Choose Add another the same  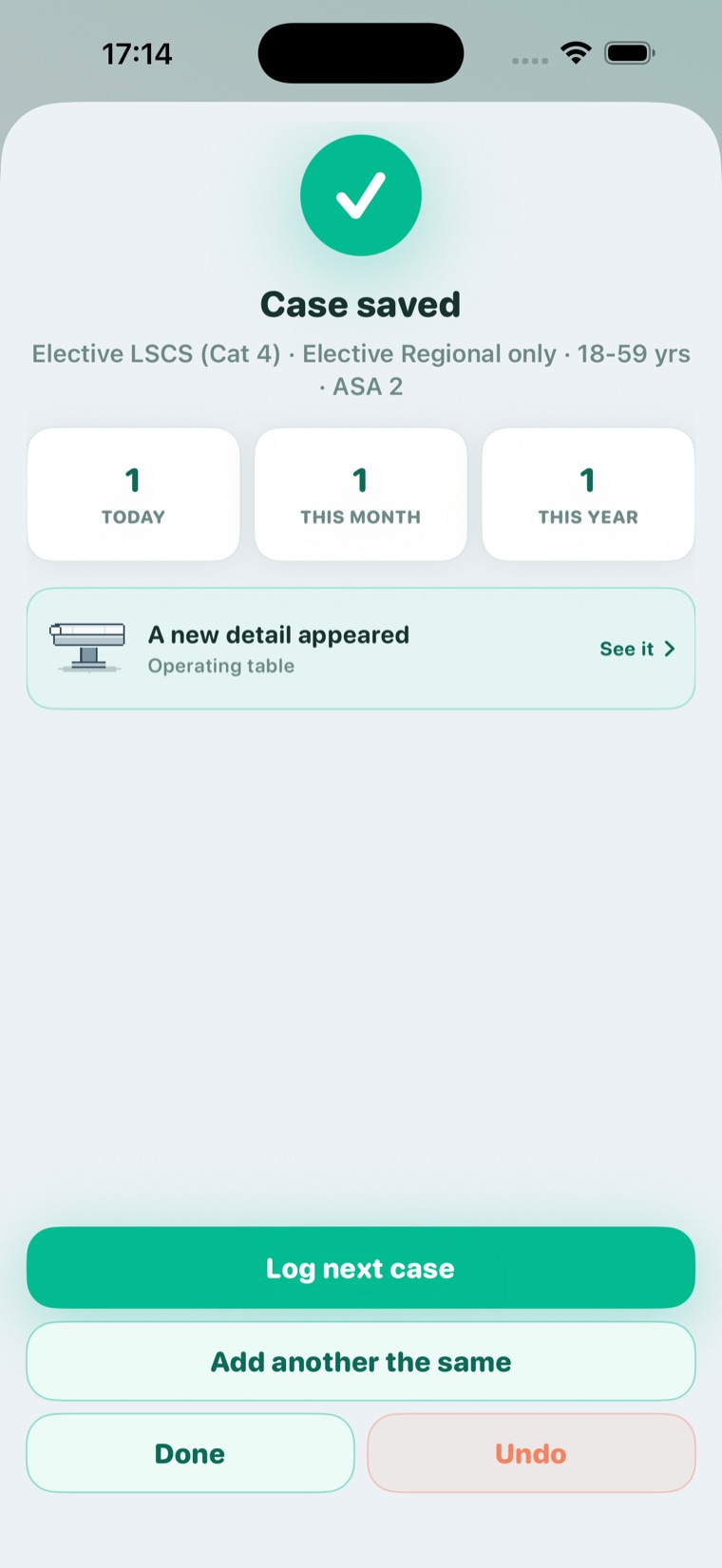[361, 1361]
